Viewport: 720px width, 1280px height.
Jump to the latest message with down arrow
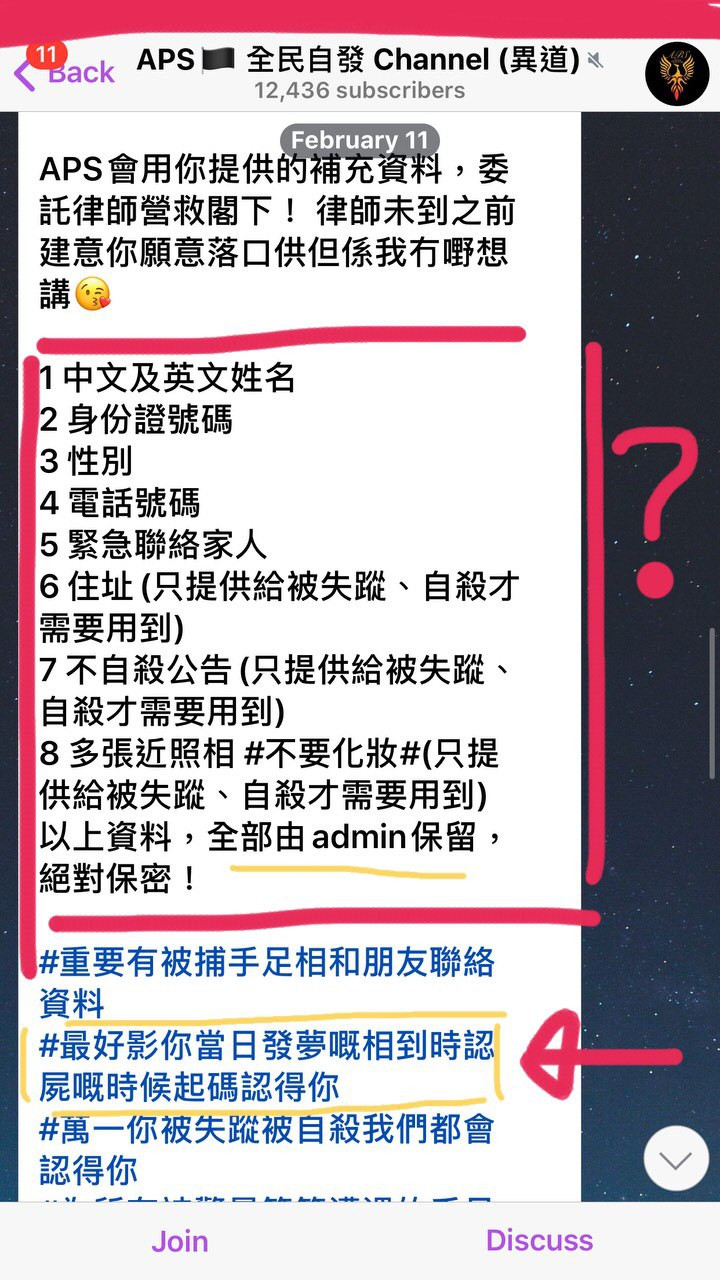[x=676, y=1159]
